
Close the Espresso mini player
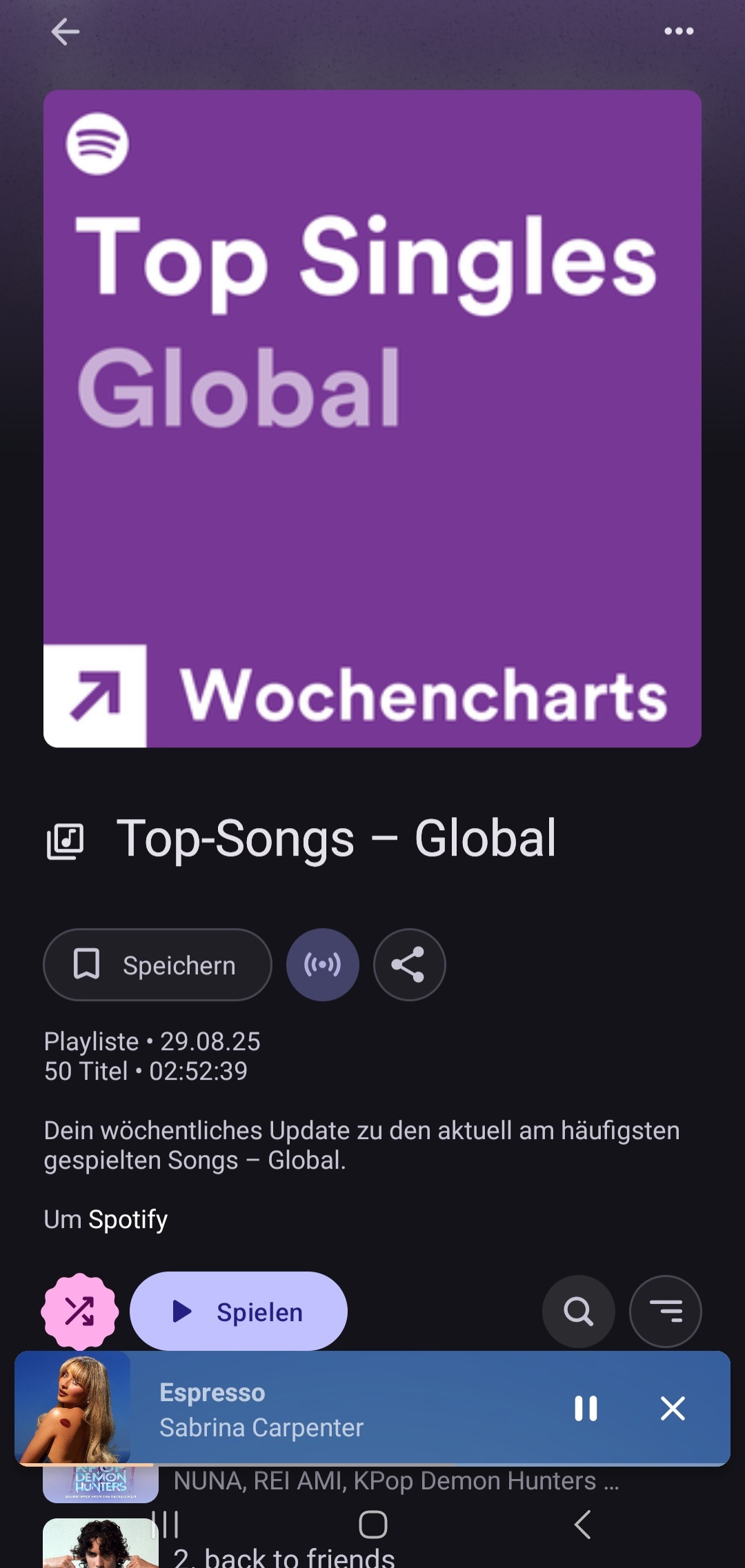(x=673, y=1408)
